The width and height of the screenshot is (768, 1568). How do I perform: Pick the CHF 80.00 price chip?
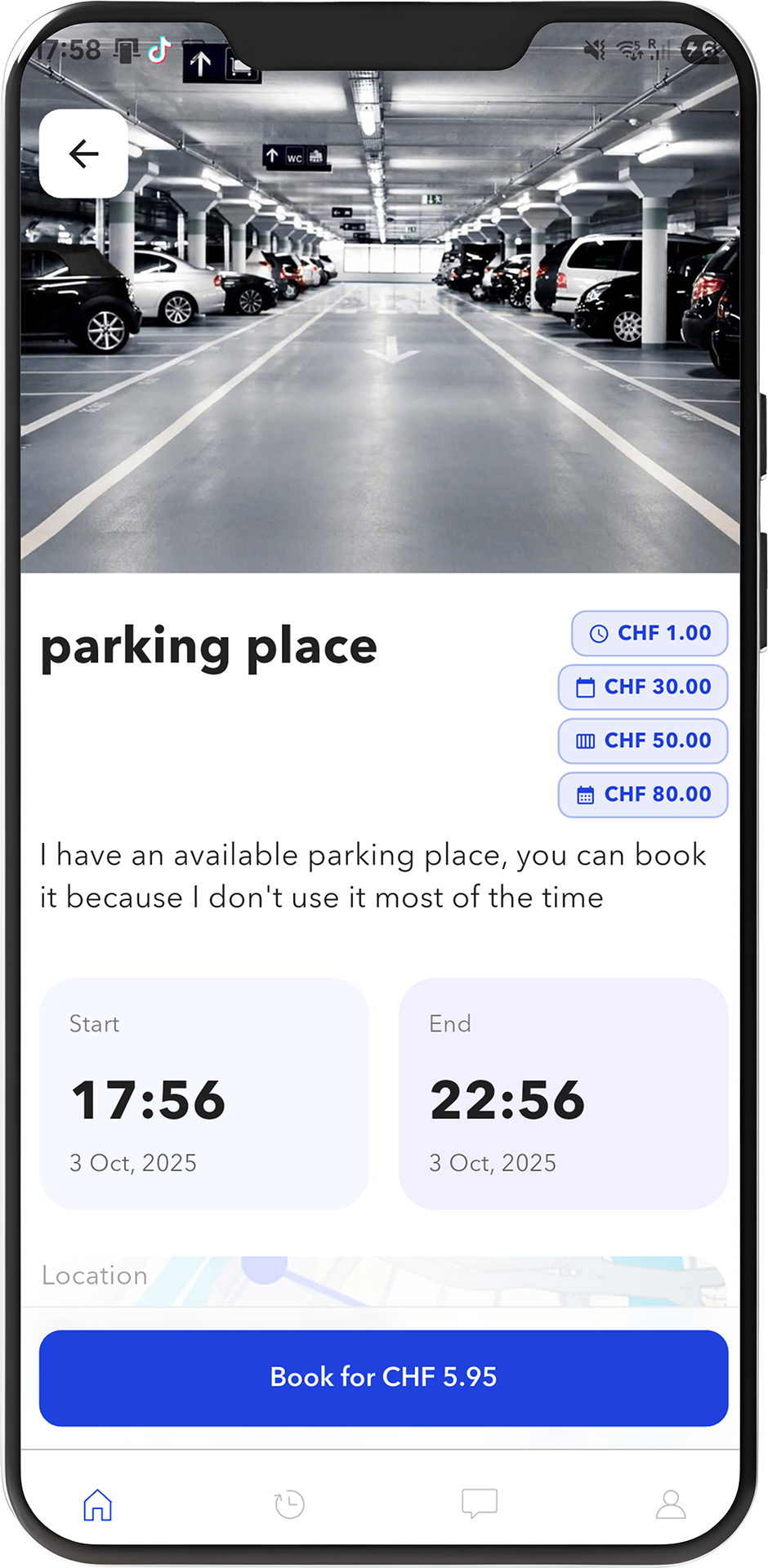coord(643,795)
